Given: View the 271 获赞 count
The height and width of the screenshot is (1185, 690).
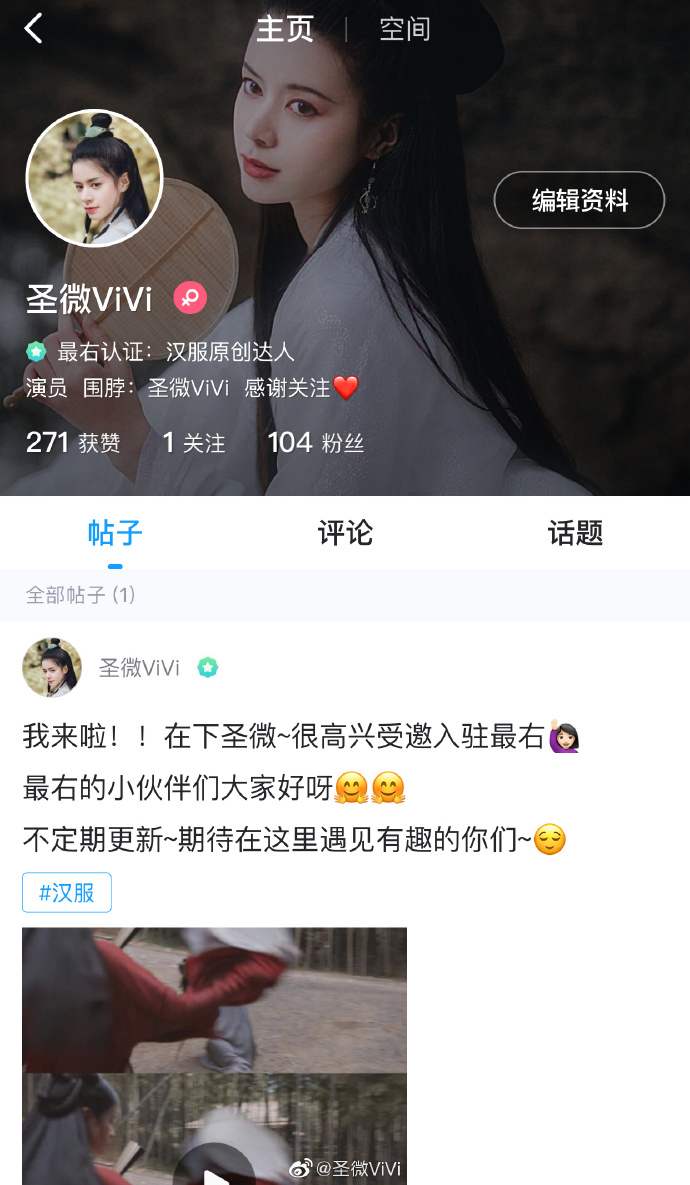Looking at the screenshot, I should coord(73,442).
